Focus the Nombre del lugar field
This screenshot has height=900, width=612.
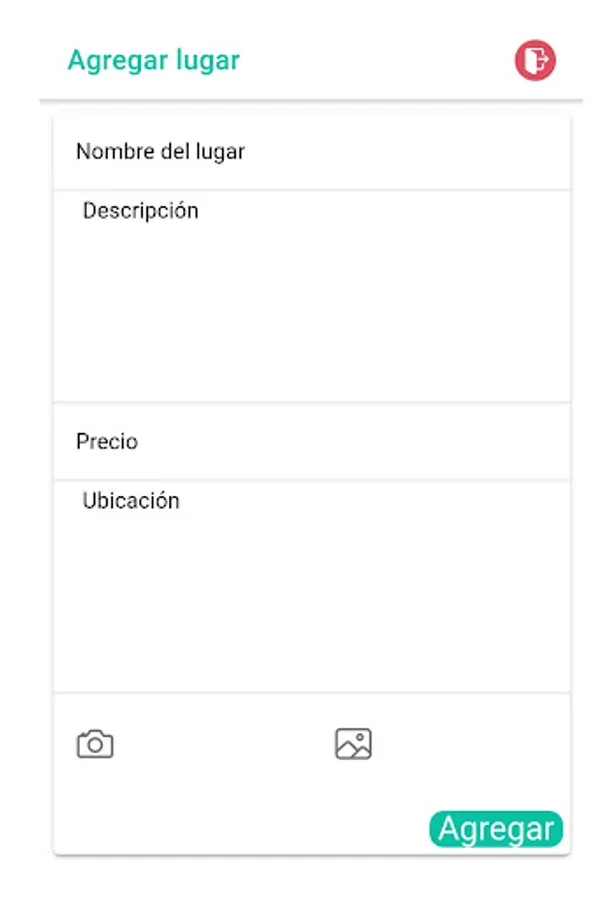tap(311, 152)
